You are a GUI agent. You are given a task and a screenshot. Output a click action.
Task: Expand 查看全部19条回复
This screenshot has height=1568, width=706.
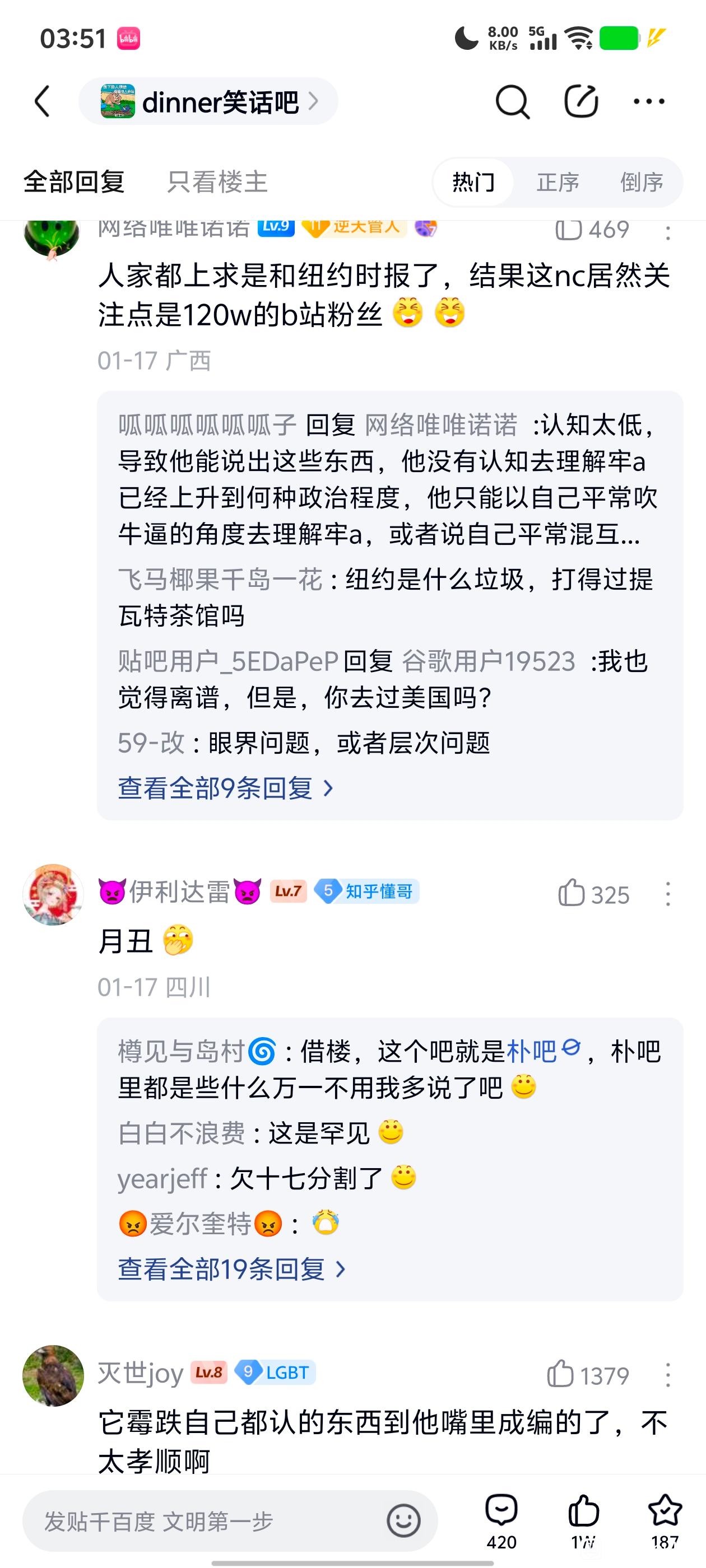(232, 1269)
